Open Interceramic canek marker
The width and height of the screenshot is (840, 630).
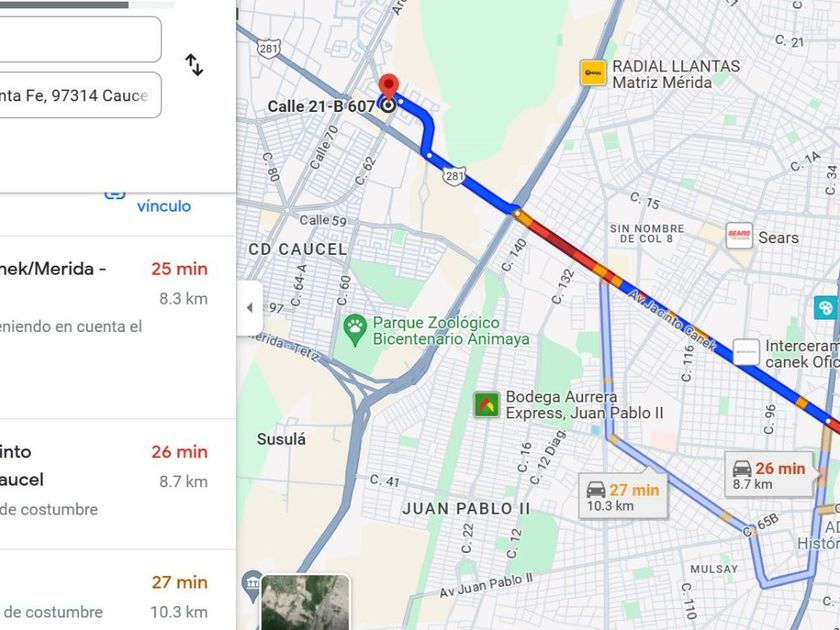(746, 352)
